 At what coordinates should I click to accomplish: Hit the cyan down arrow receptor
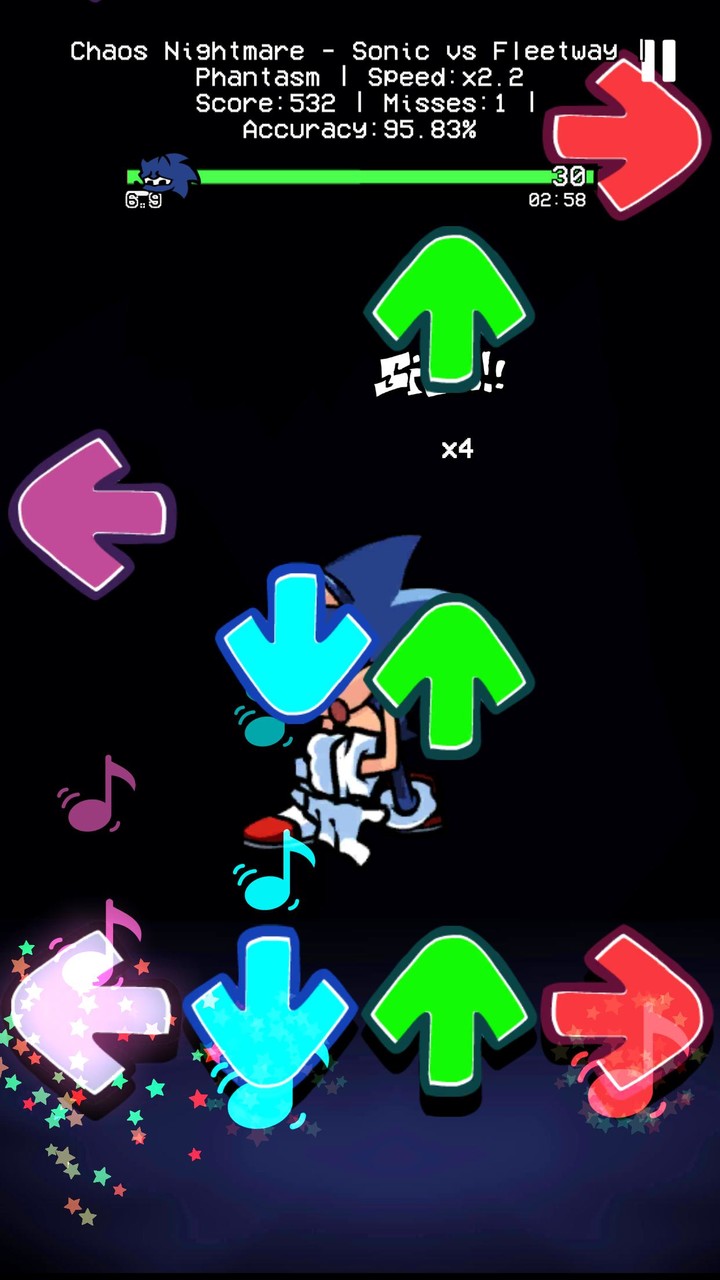(x=270, y=1010)
